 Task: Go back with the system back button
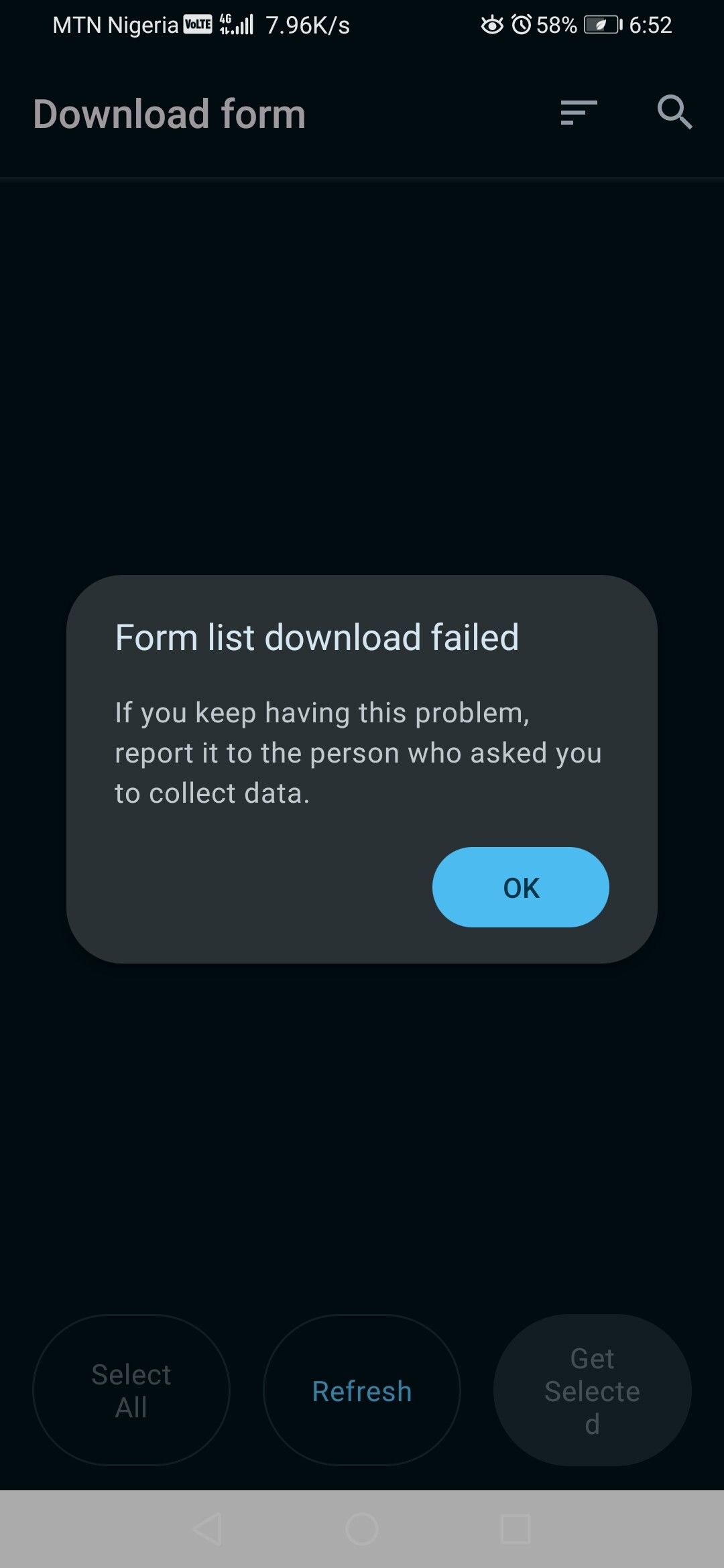click(207, 1529)
